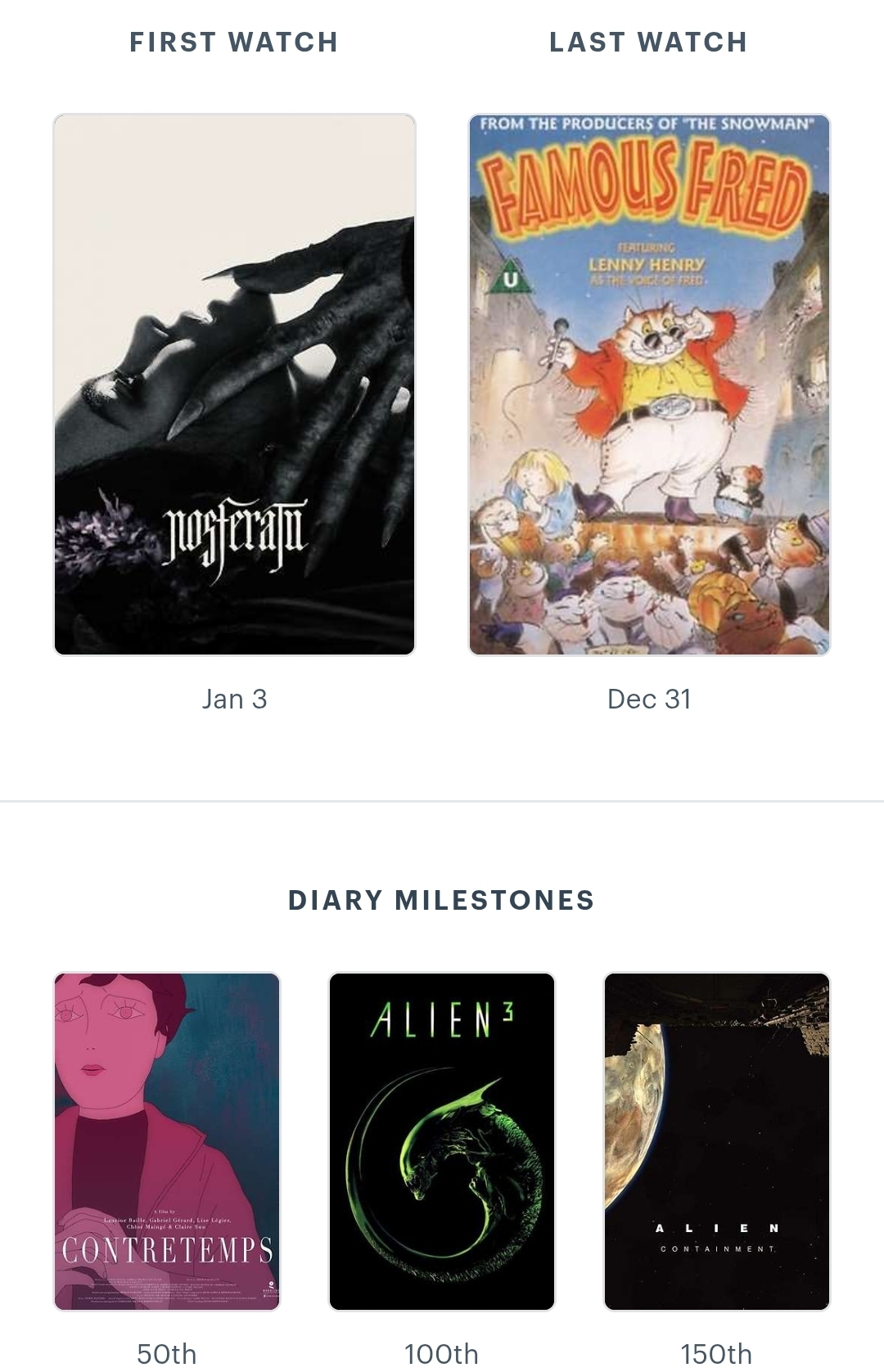Screen dimensions: 884x1372
Task: Open the Nosferatu first watch poster
Action: [x=234, y=385]
